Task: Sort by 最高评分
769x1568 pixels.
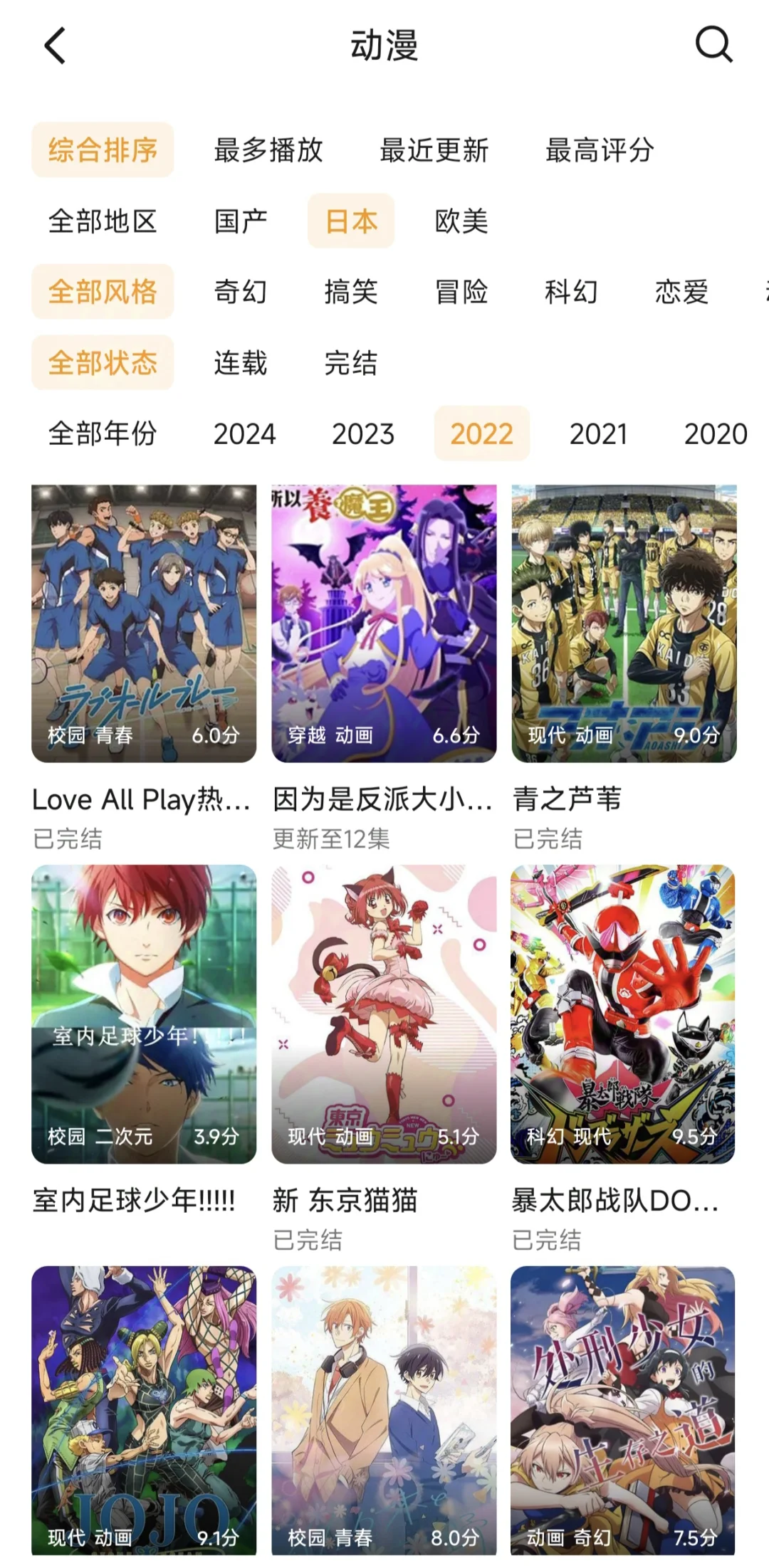Action: click(600, 150)
